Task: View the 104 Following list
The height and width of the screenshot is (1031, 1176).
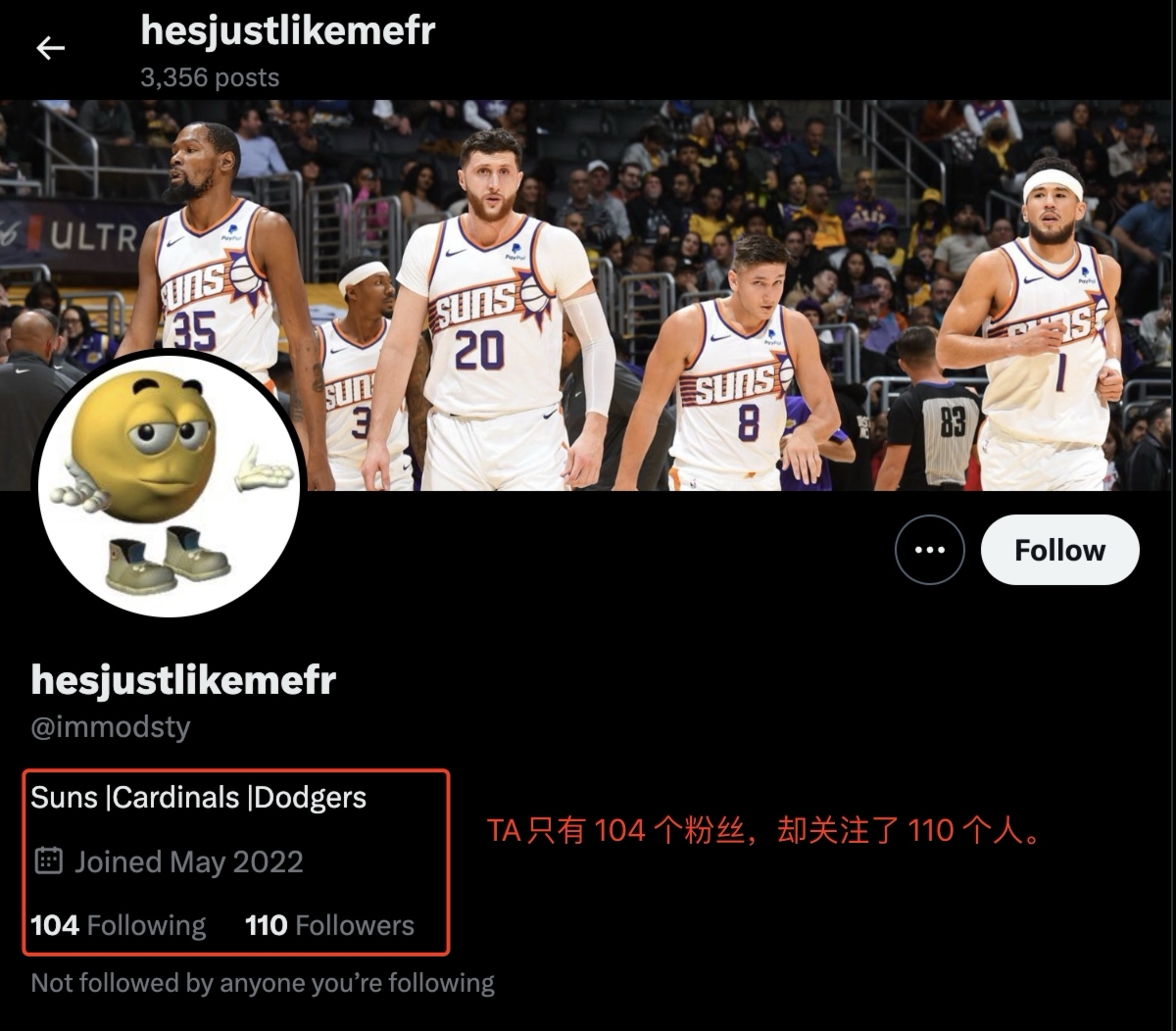Action: (x=119, y=925)
